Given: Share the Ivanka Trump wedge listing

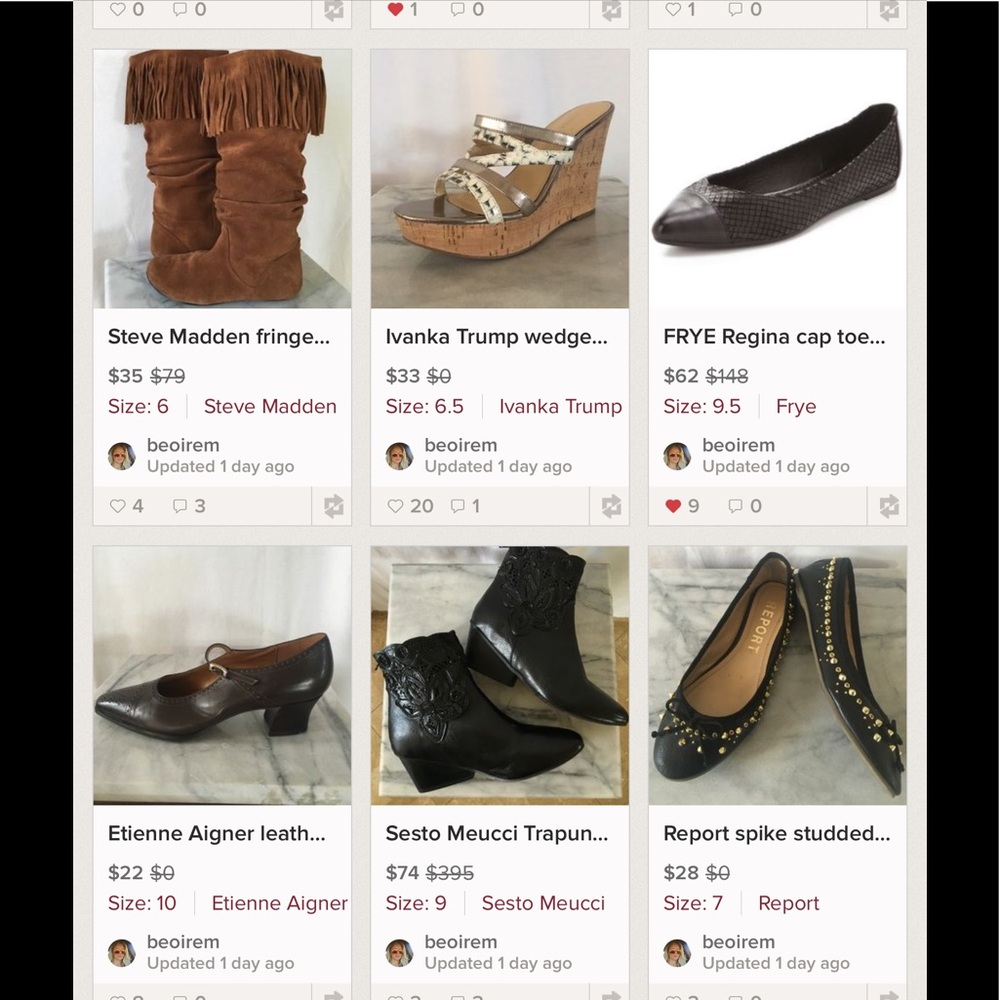Looking at the screenshot, I should coord(611,506).
